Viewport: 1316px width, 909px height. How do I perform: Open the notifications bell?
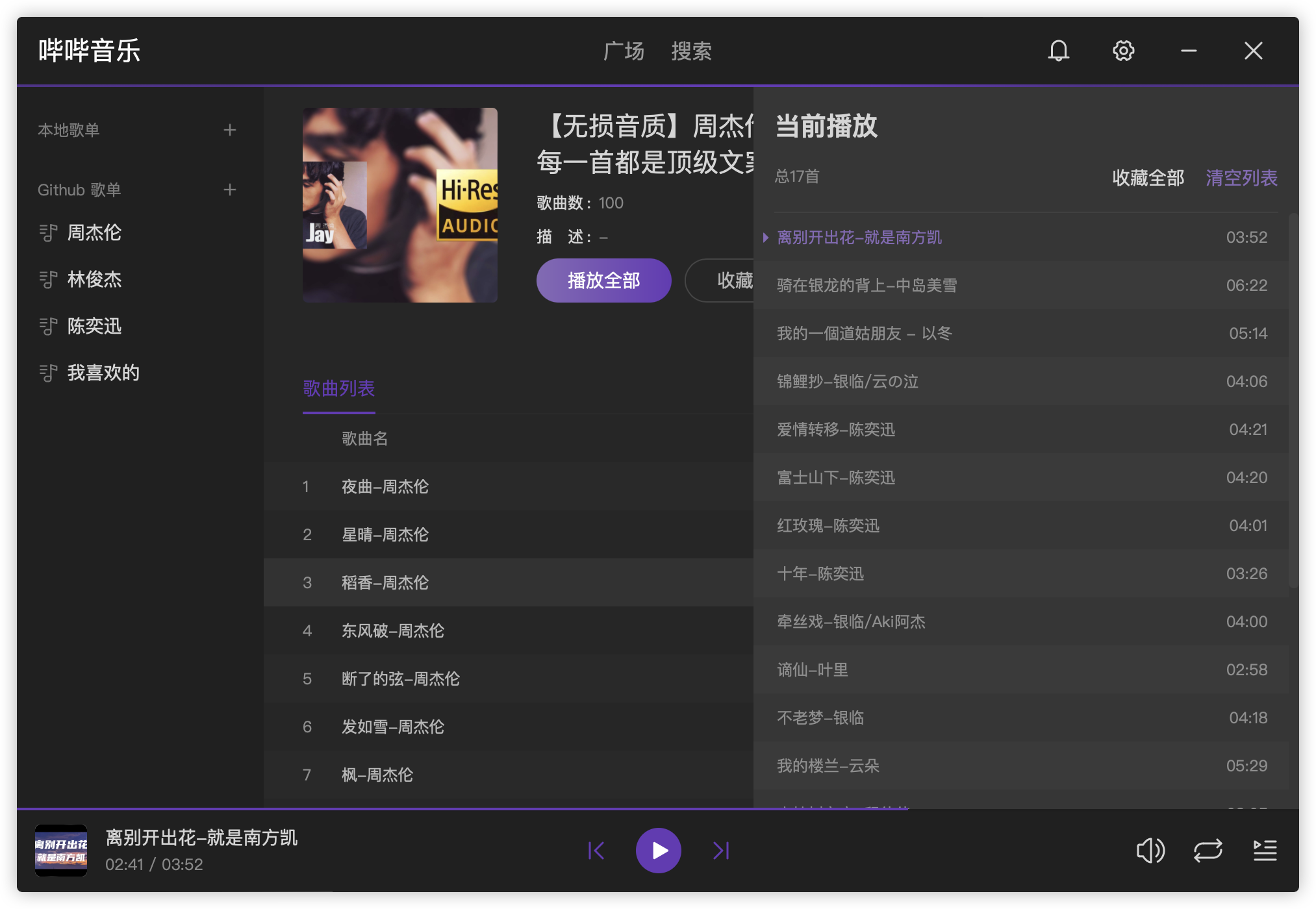[x=1058, y=51]
